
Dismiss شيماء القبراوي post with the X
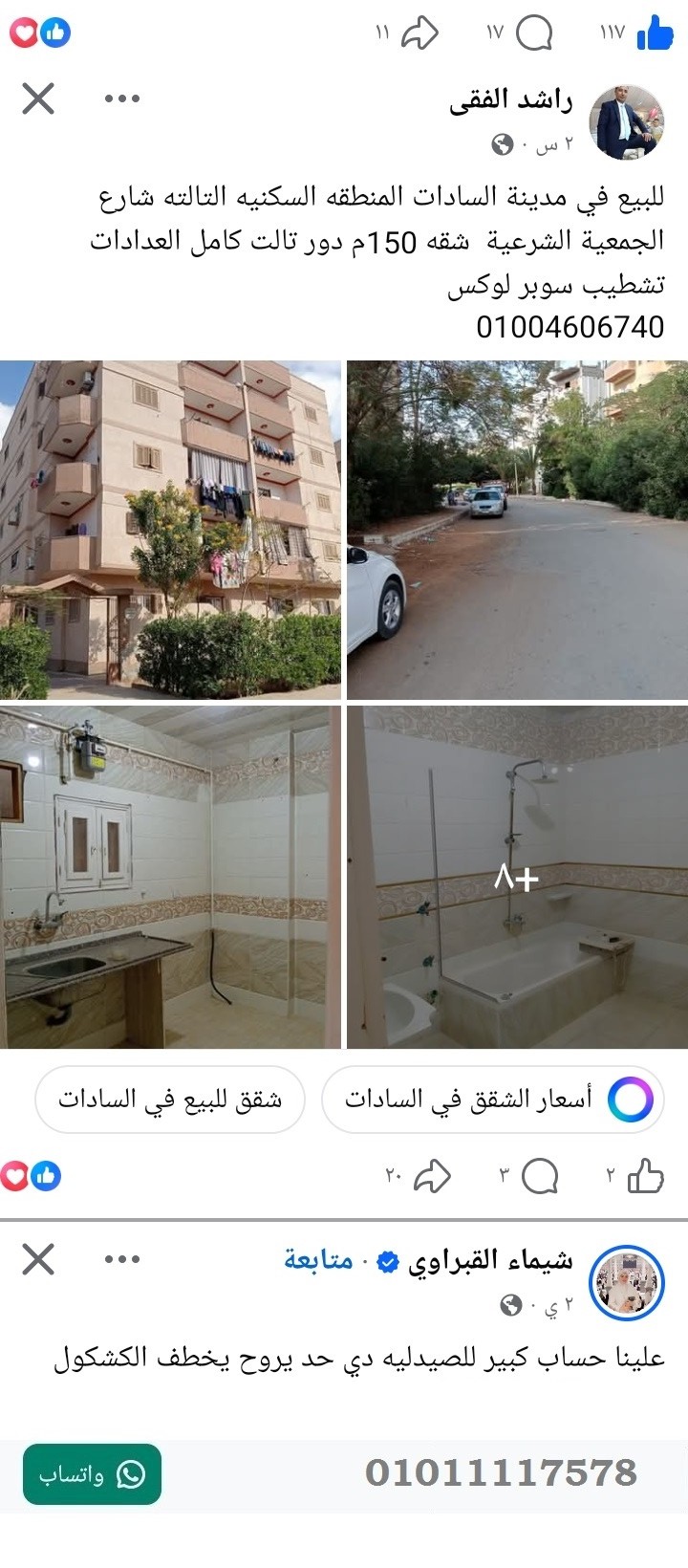[x=36, y=1260]
